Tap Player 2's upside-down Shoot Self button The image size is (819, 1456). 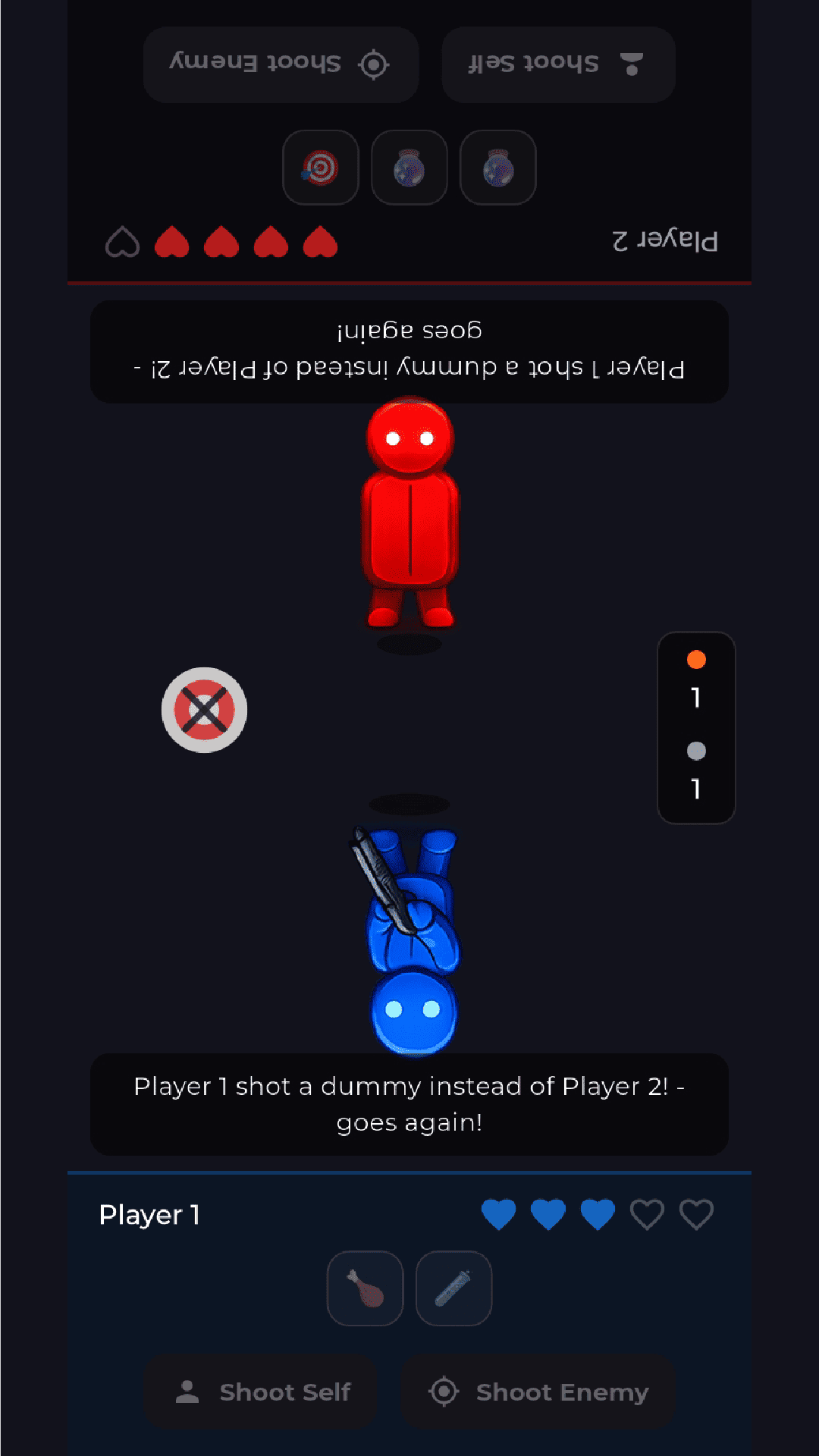coord(558,64)
